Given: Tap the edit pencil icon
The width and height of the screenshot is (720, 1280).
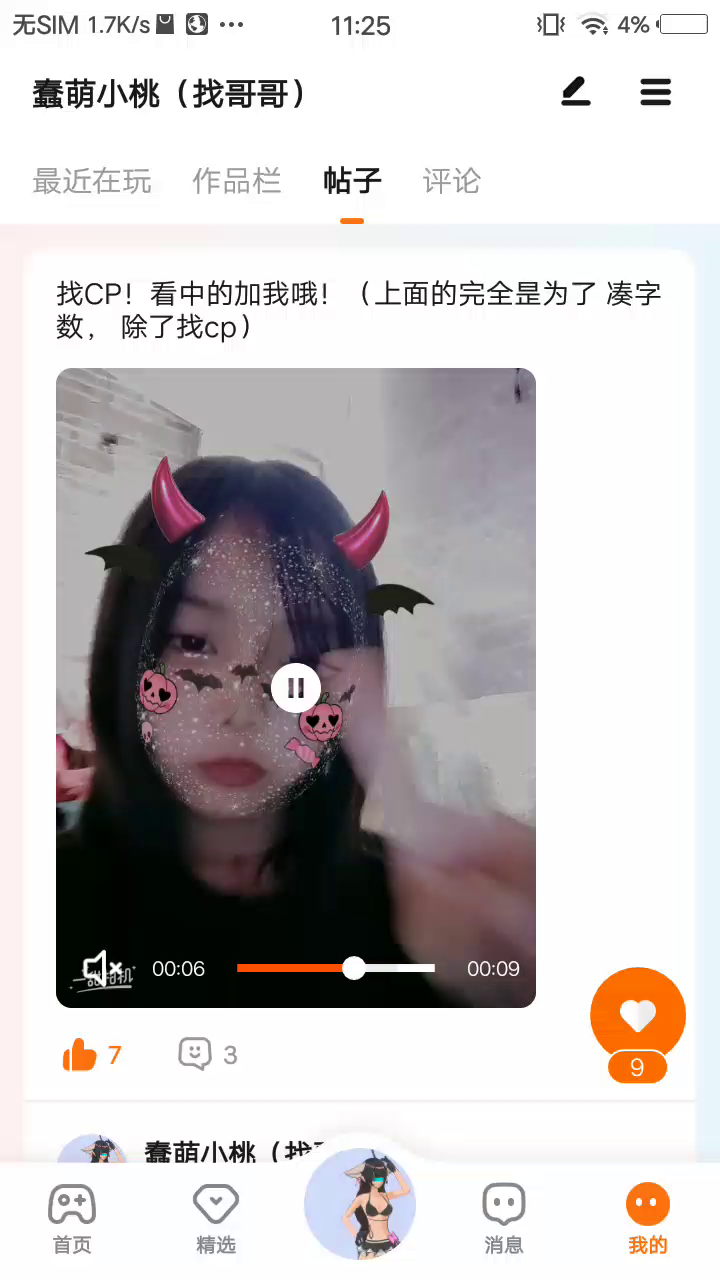Looking at the screenshot, I should [575, 93].
